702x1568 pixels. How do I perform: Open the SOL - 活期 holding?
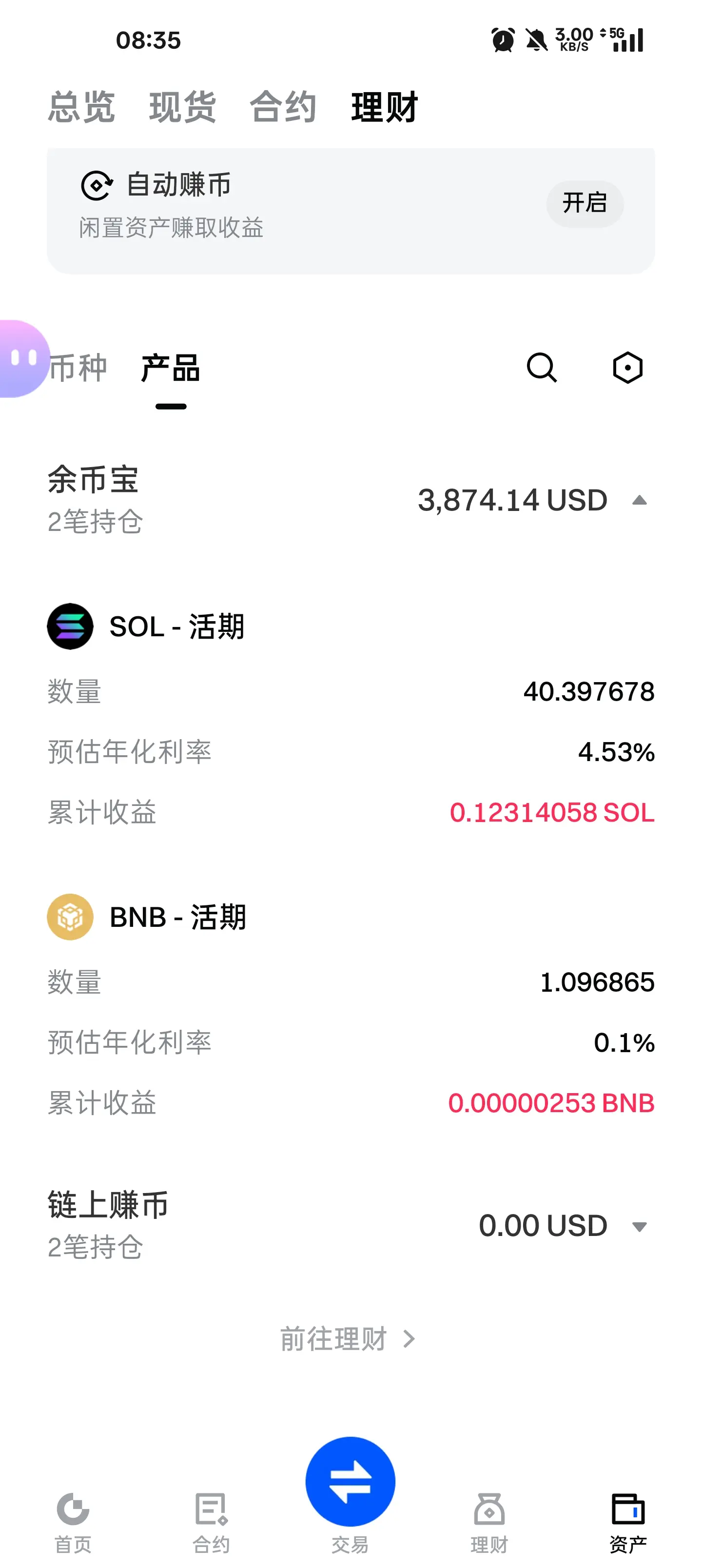[176, 627]
